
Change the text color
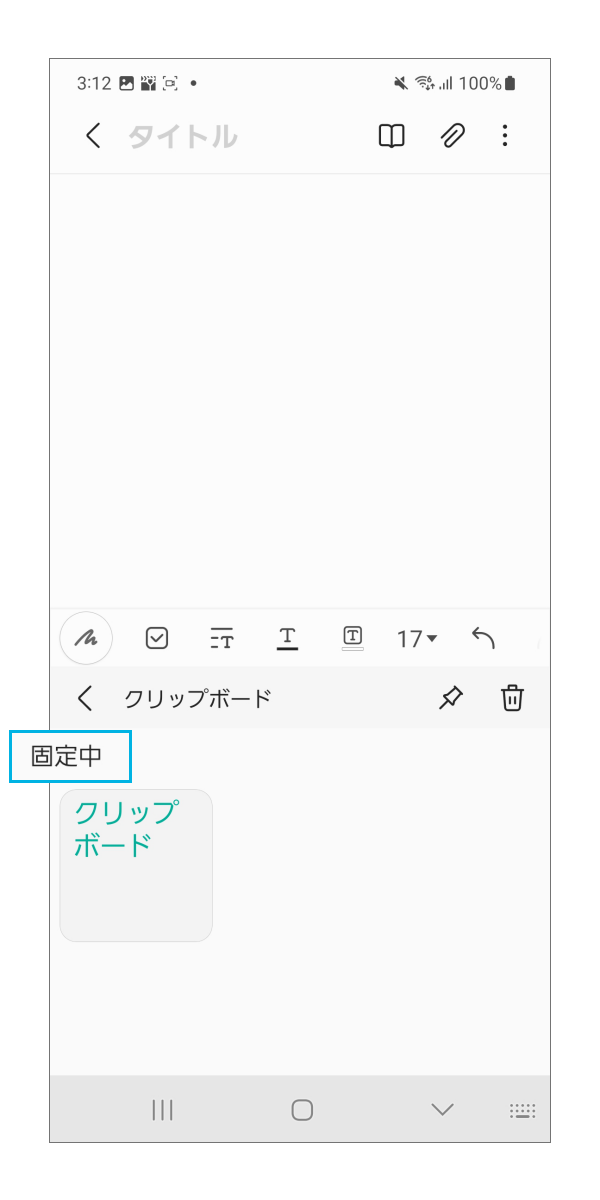[x=288, y=638]
